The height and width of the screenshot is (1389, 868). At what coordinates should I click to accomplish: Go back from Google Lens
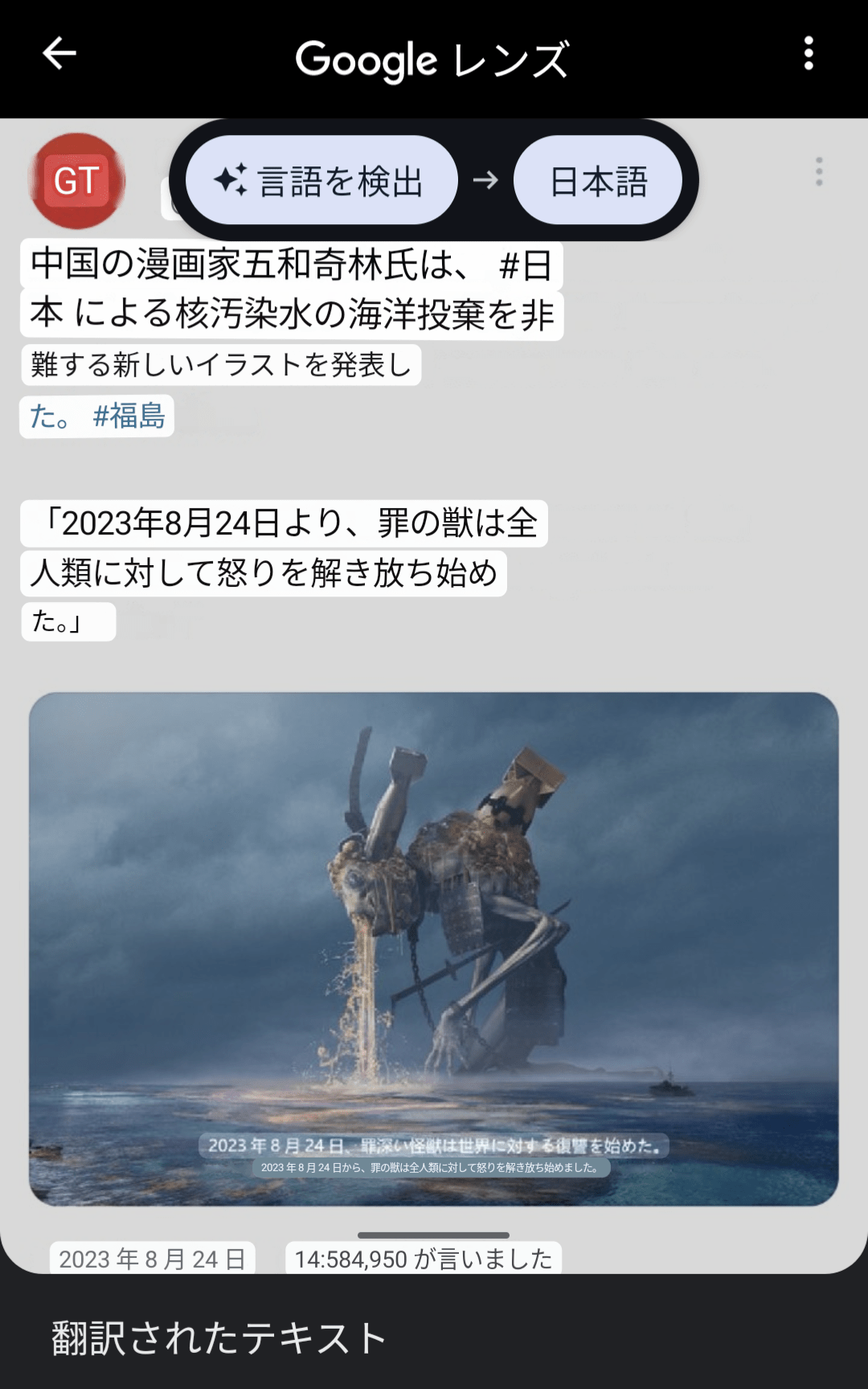click(59, 55)
